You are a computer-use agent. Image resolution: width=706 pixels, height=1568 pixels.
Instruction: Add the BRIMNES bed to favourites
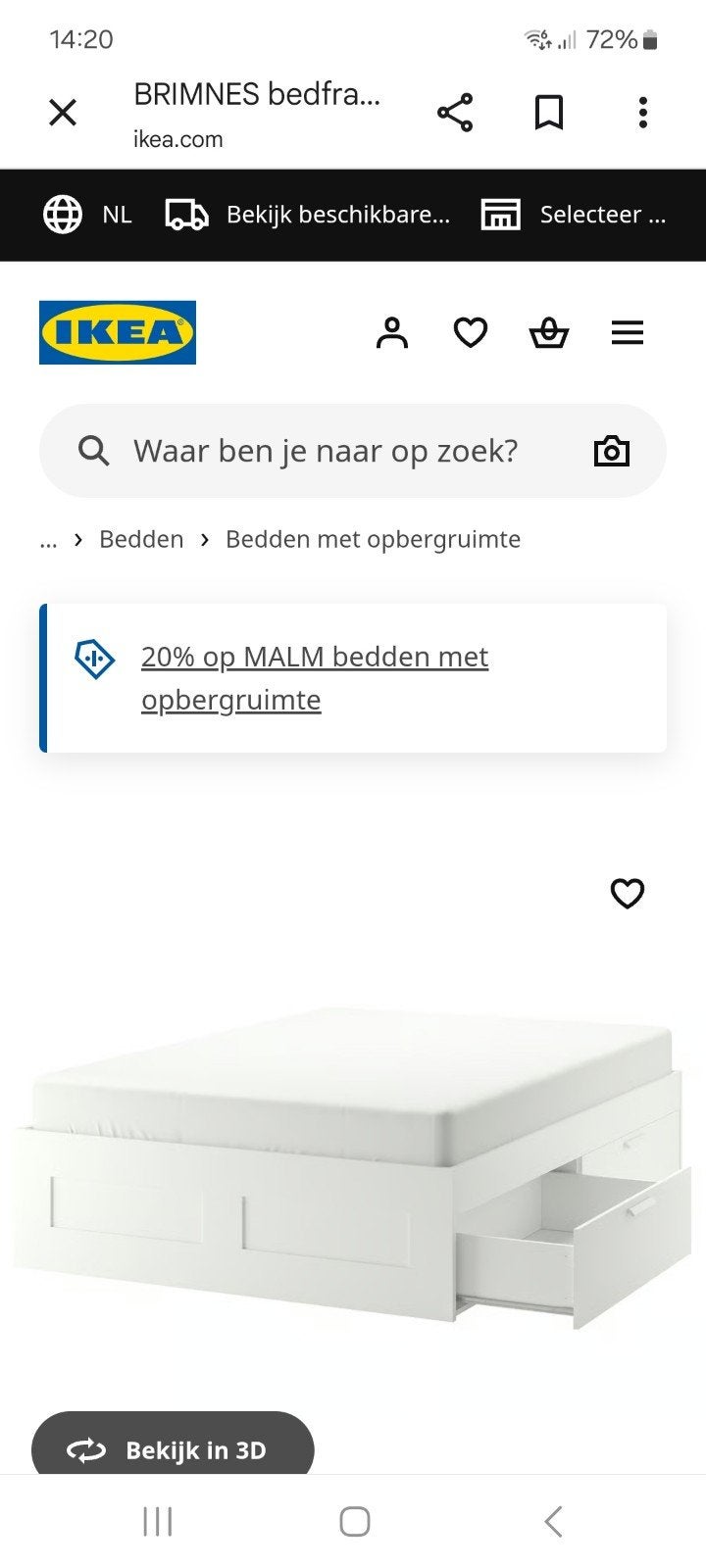(628, 894)
